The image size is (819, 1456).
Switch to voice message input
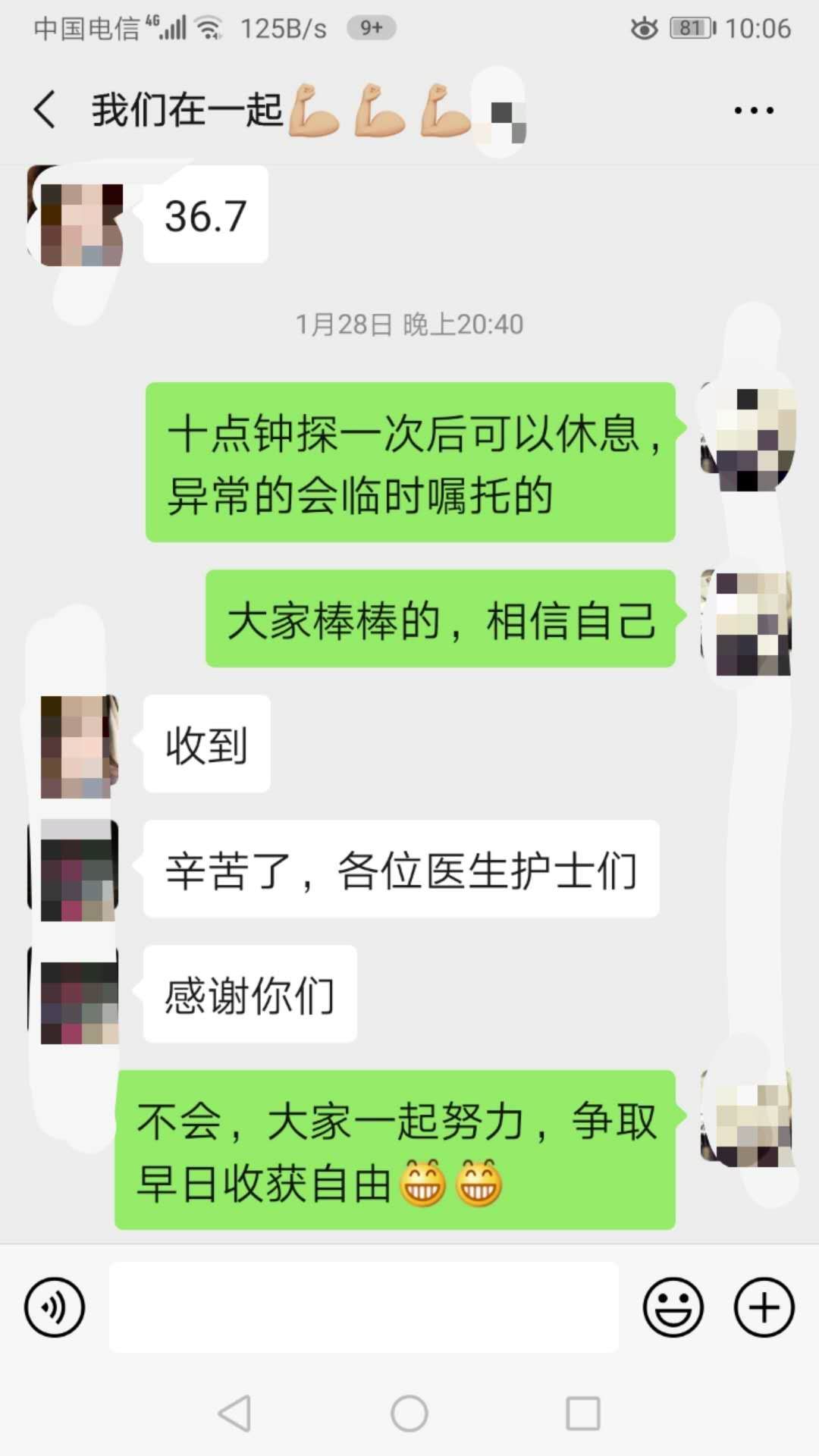(x=55, y=1307)
